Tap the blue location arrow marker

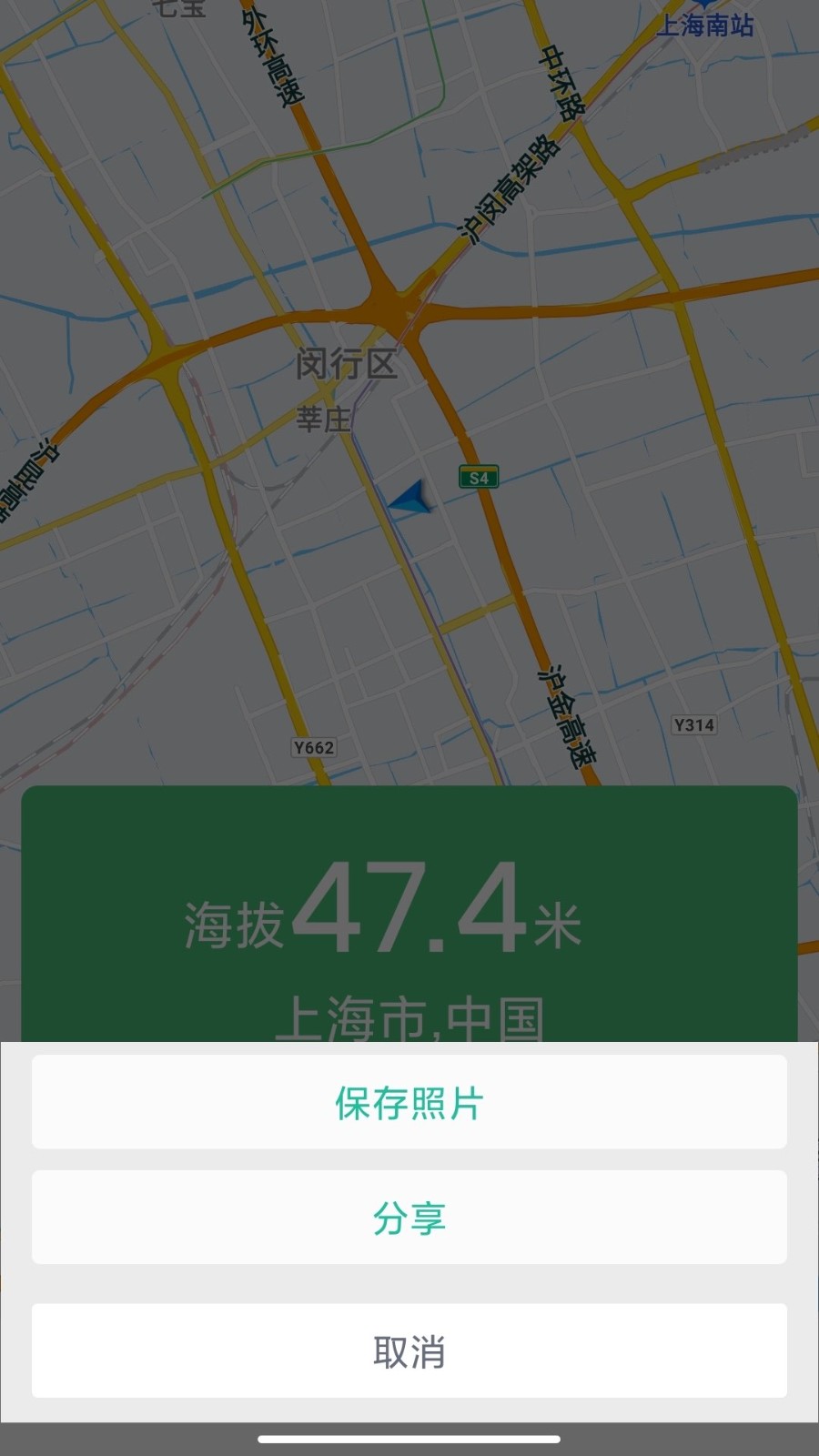click(x=411, y=496)
